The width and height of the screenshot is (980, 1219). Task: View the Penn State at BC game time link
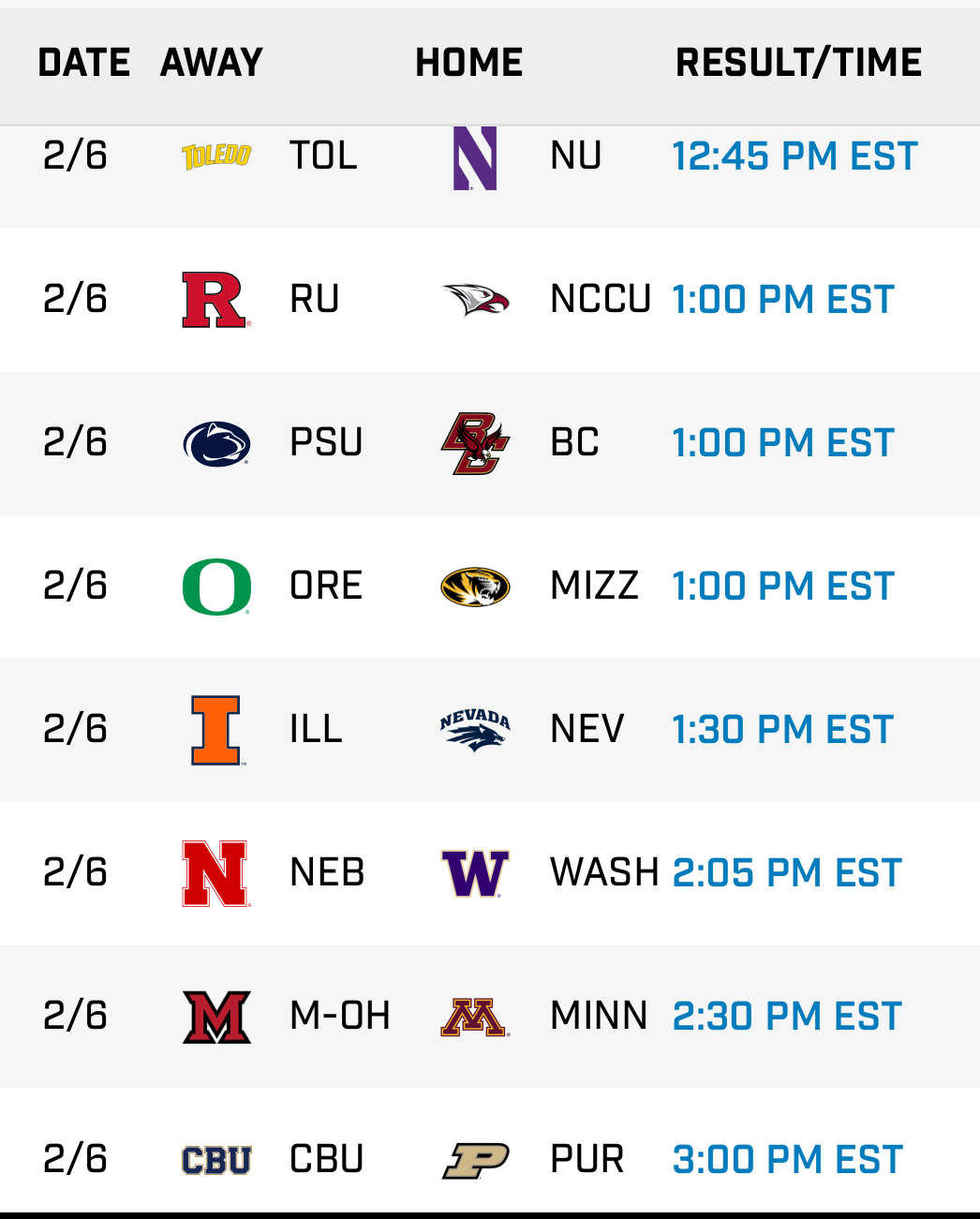click(783, 443)
